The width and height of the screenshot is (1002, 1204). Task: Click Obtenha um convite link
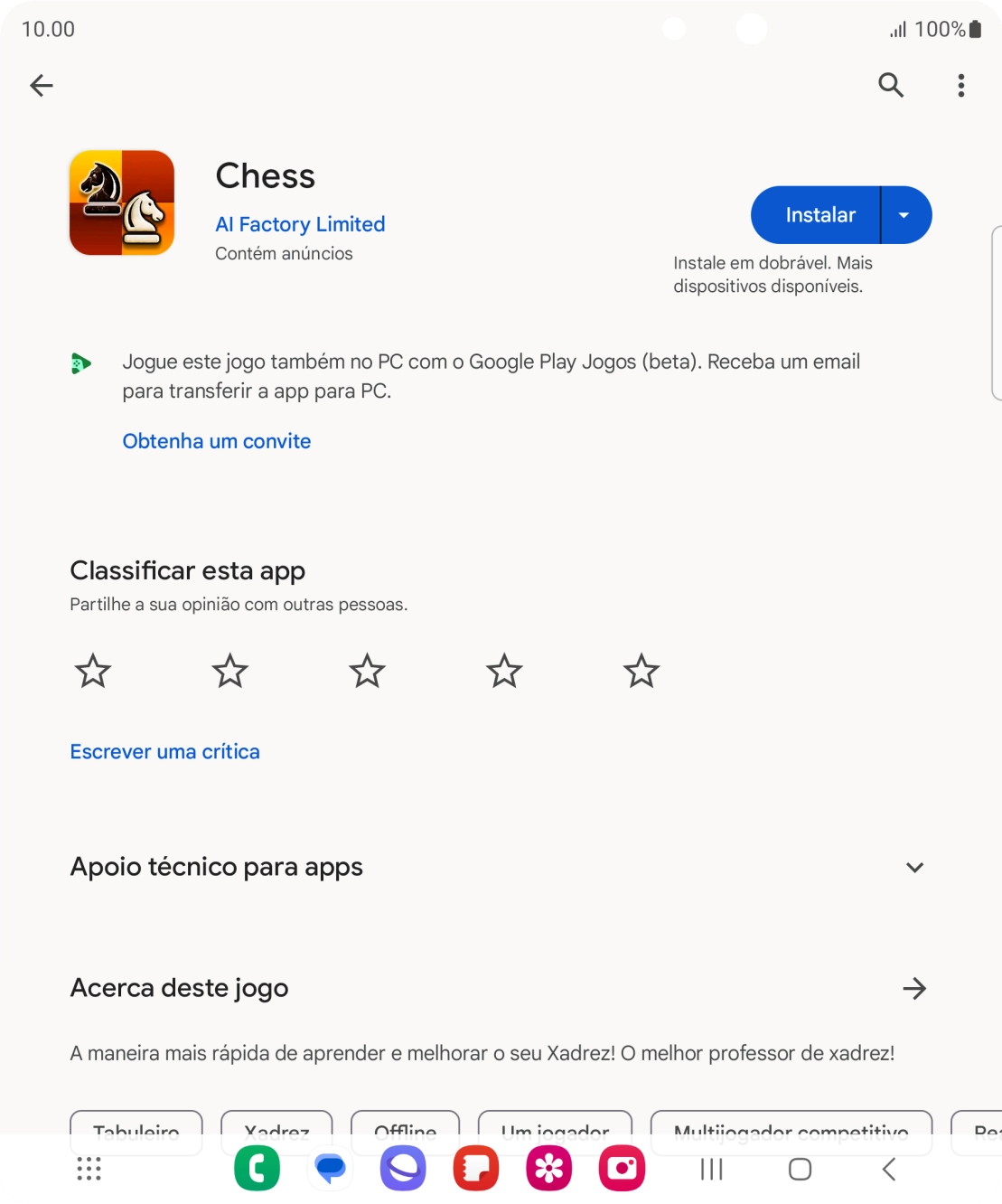[x=216, y=441]
